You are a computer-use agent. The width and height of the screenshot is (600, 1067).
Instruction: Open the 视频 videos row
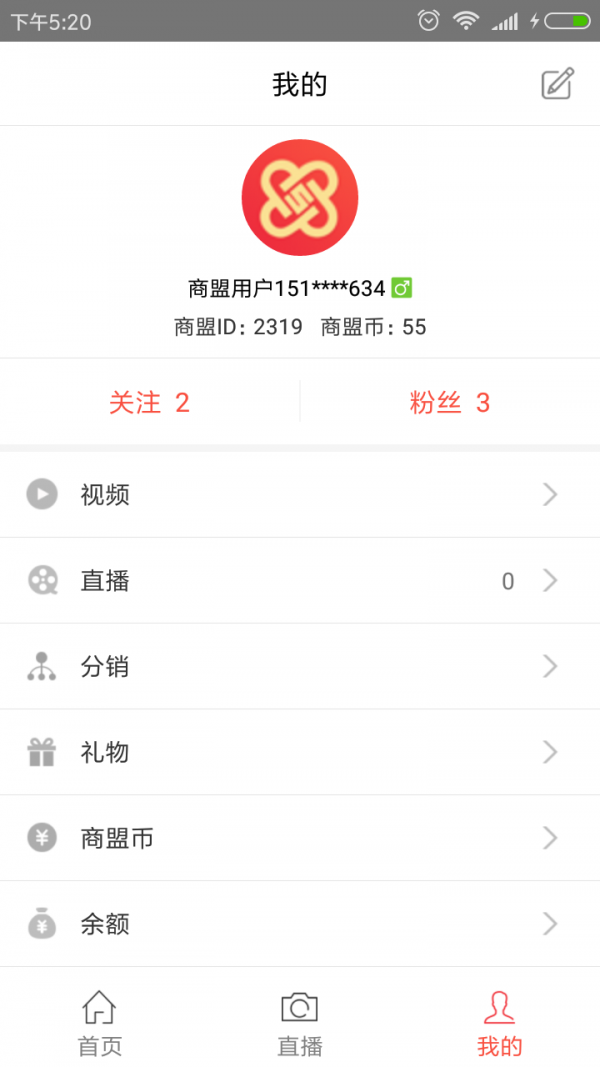[x=300, y=494]
